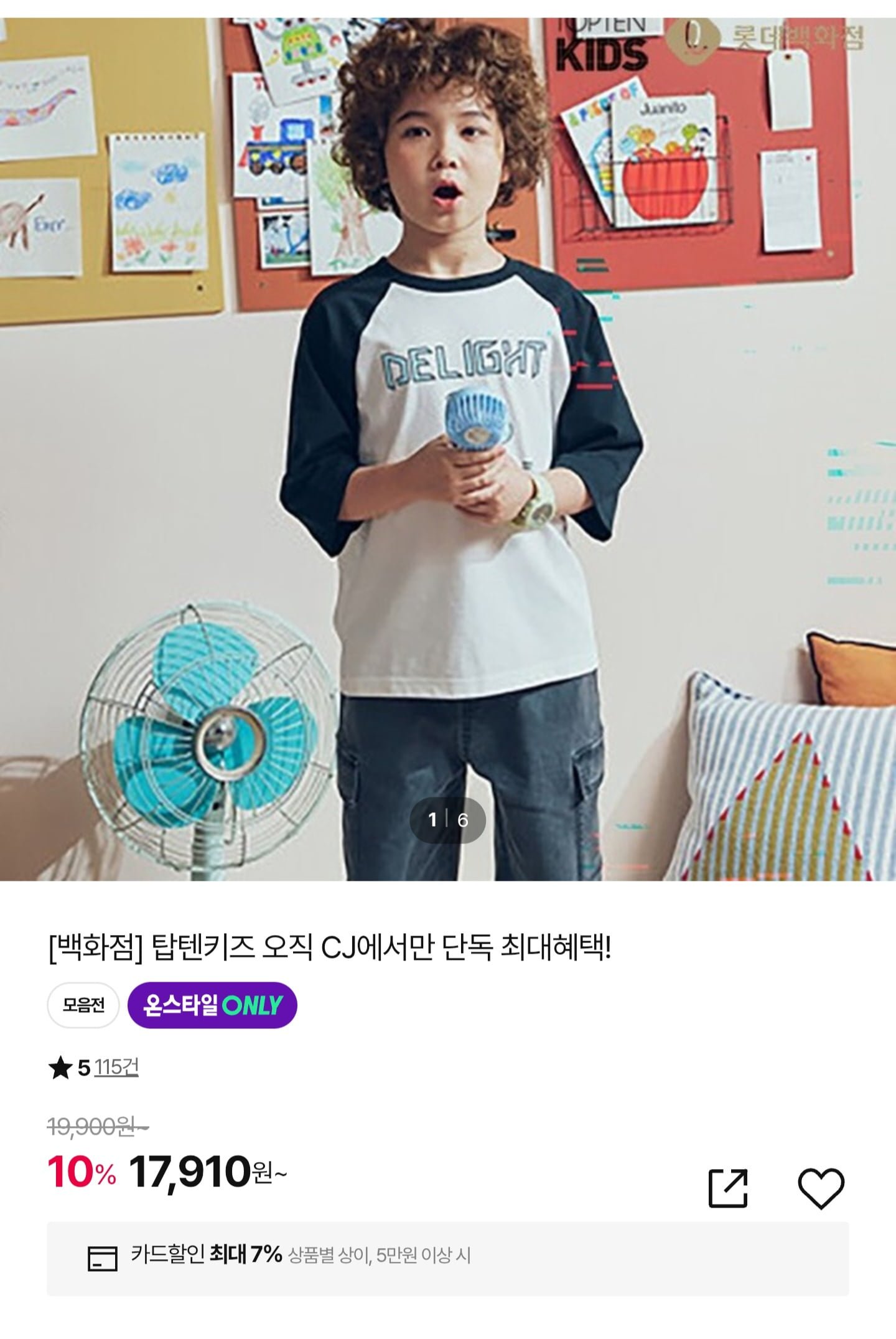
Task: Open the 115건 reviews link
Action: coord(116,1068)
